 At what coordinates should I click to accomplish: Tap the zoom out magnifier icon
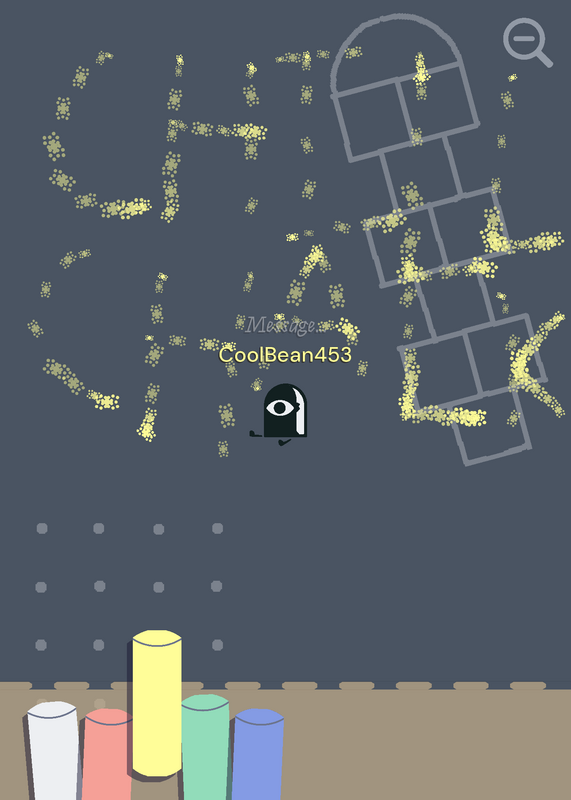click(528, 42)
